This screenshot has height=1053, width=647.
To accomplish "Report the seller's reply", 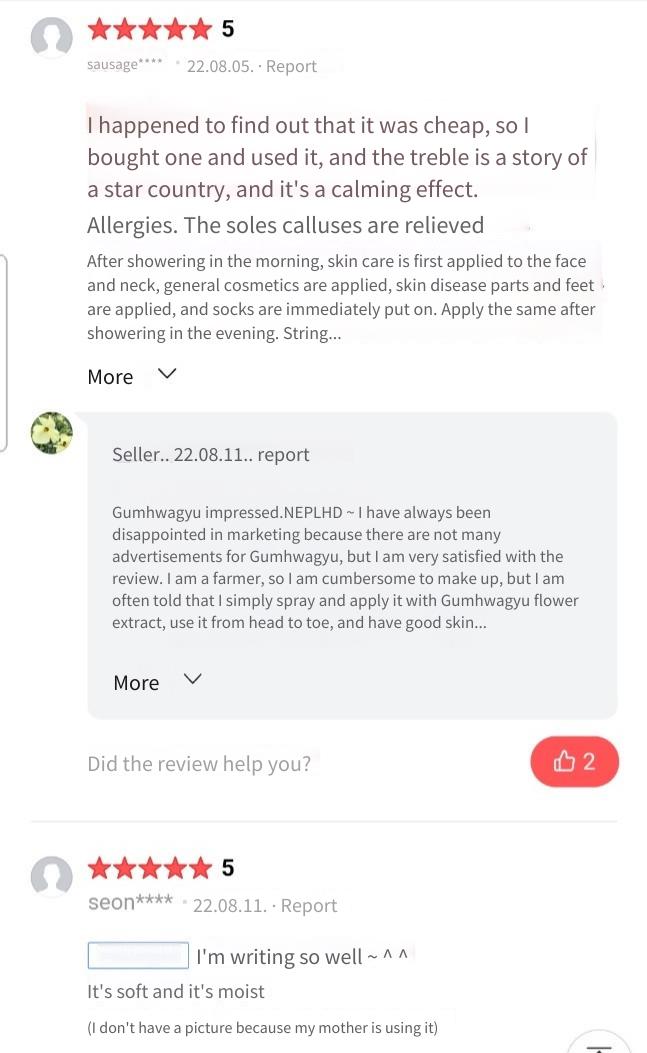I will click(283, 455).
